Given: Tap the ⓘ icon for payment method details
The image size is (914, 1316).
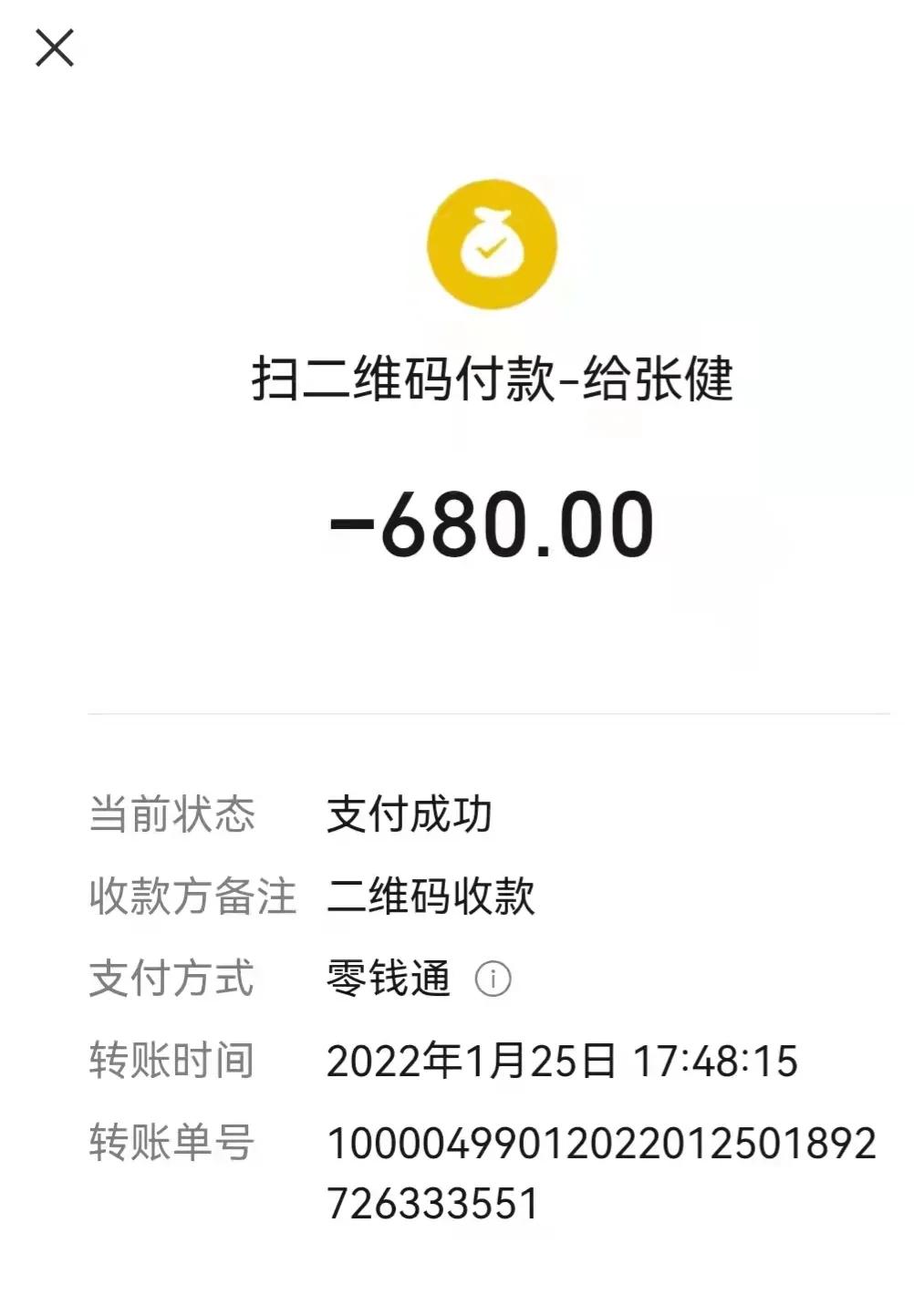Looking at the screenshot, I should pos(493,979).
